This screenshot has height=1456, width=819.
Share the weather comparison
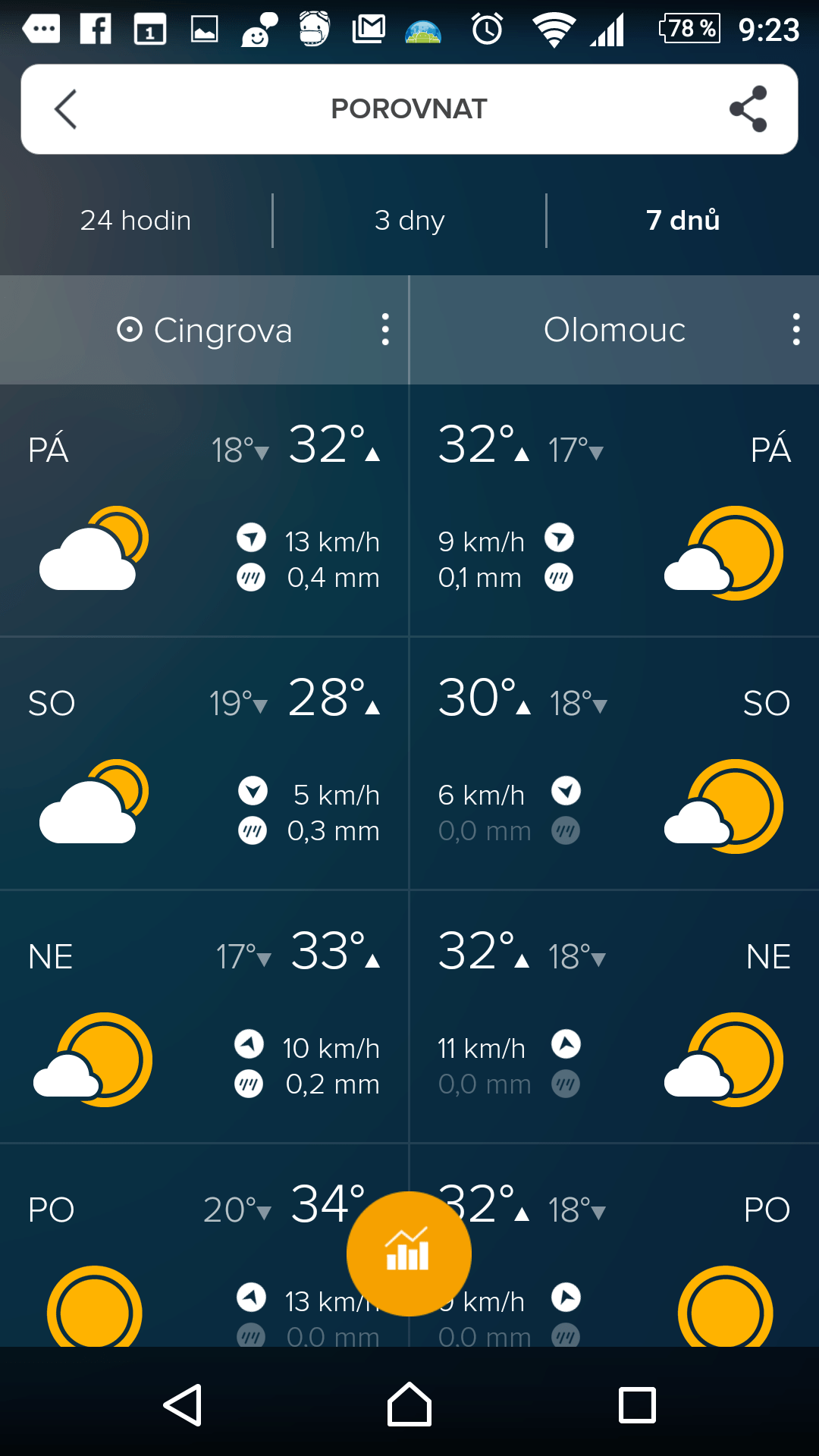[x=748, y=109]
